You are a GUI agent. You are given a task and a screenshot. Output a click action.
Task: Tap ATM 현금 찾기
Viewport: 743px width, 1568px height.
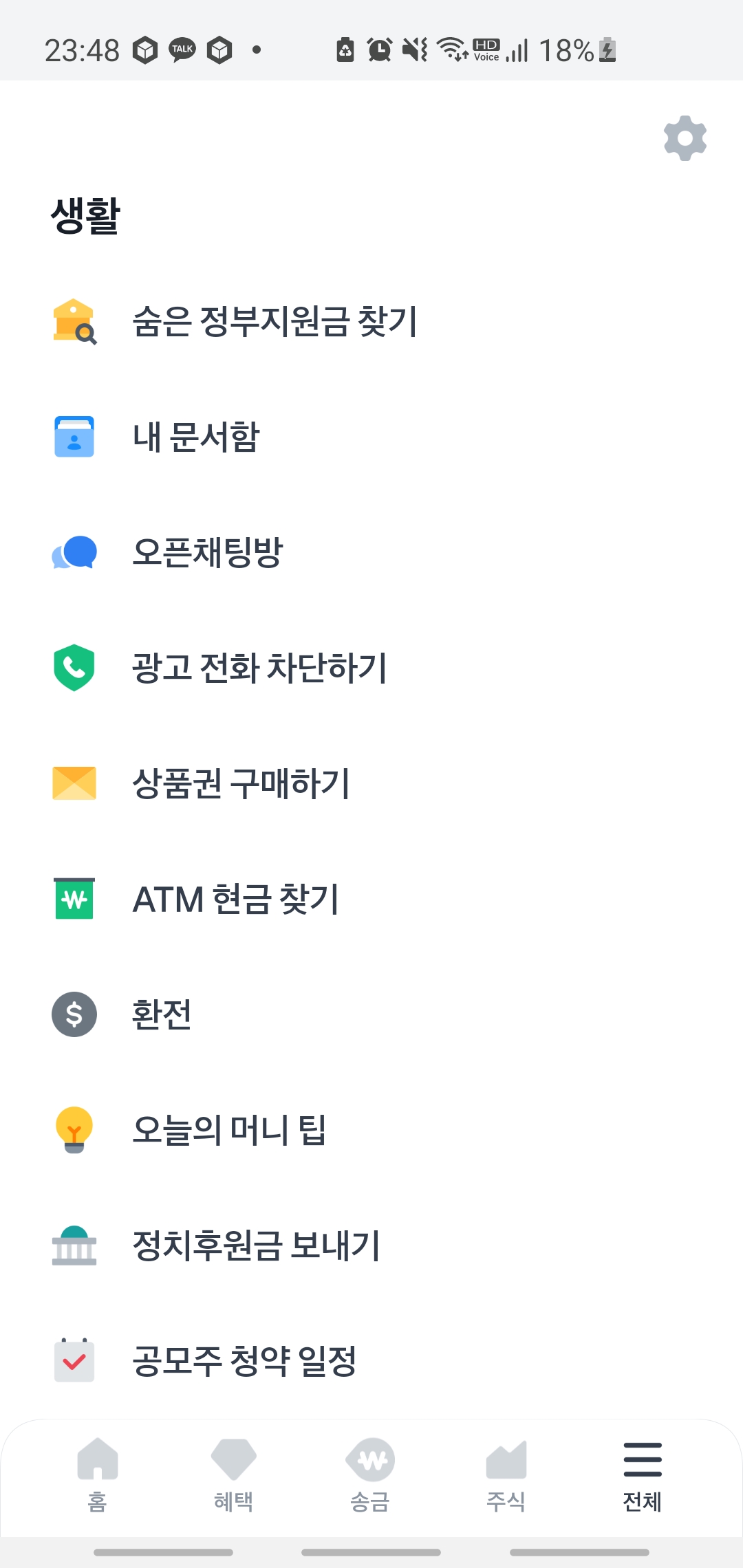[371, 899]
